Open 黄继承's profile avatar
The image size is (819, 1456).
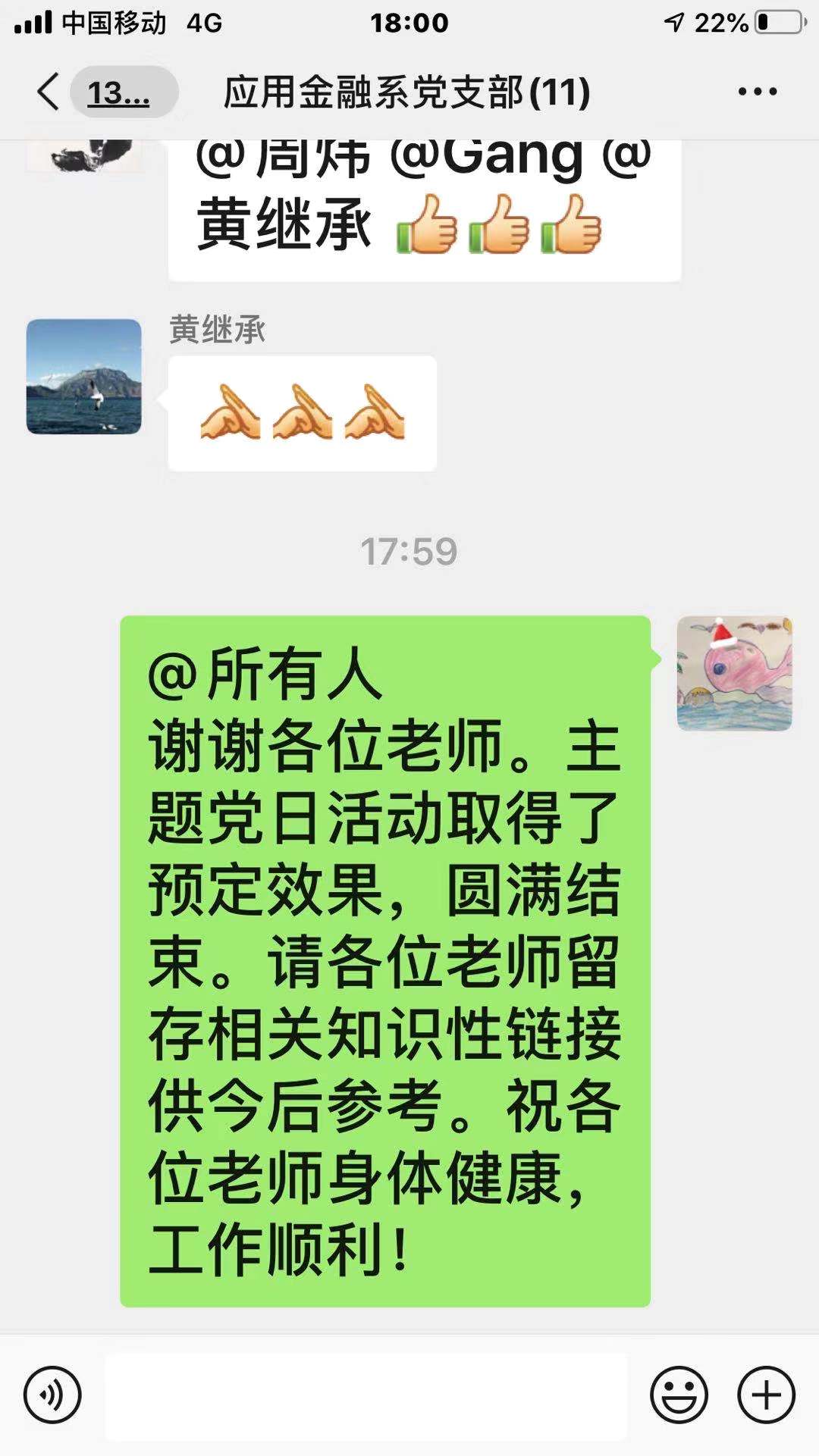coord(83,377)
